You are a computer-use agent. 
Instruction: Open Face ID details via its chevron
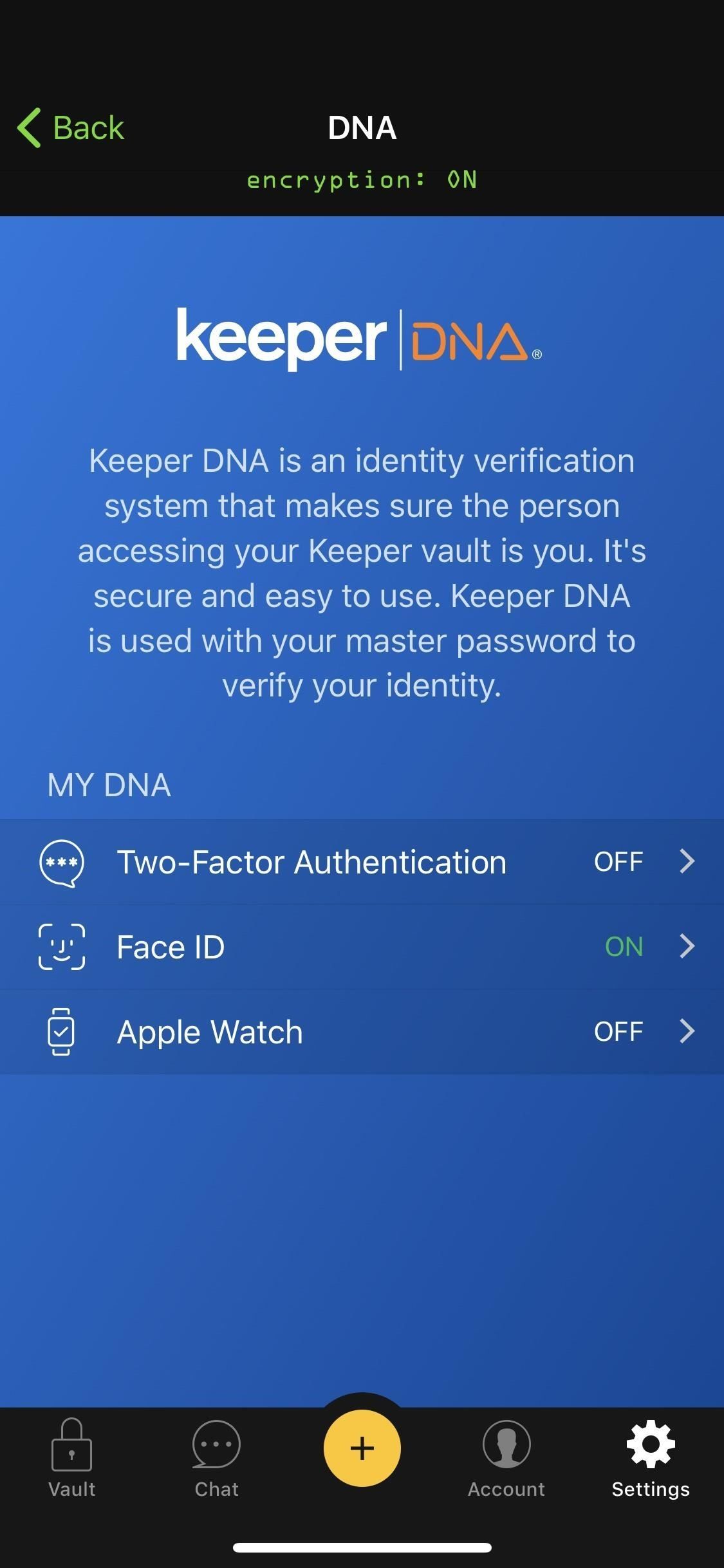pyautogui.click(x=688, y=946)
